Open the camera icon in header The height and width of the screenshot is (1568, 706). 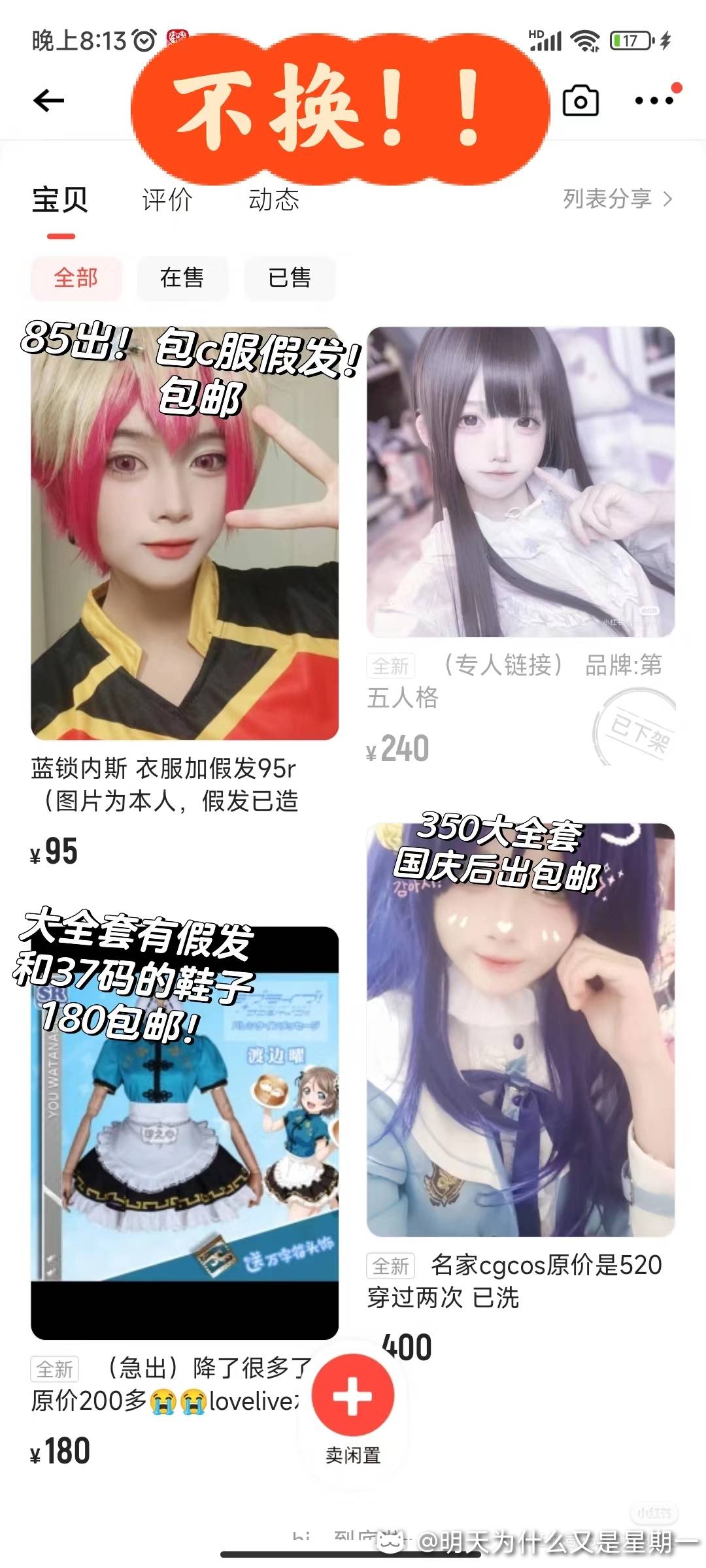[580, 101]
